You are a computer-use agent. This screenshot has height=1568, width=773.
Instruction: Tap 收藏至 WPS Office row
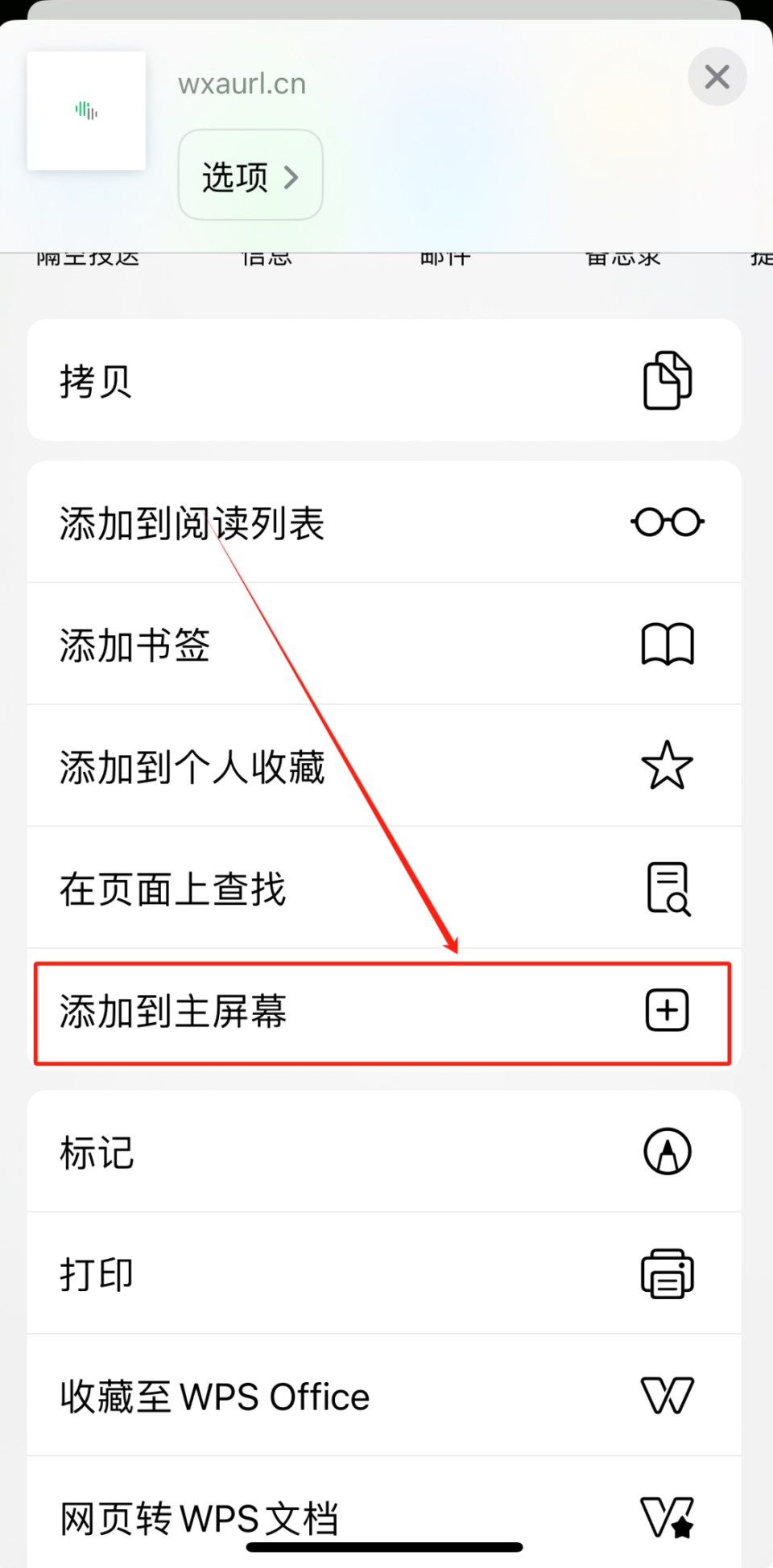213,1396
